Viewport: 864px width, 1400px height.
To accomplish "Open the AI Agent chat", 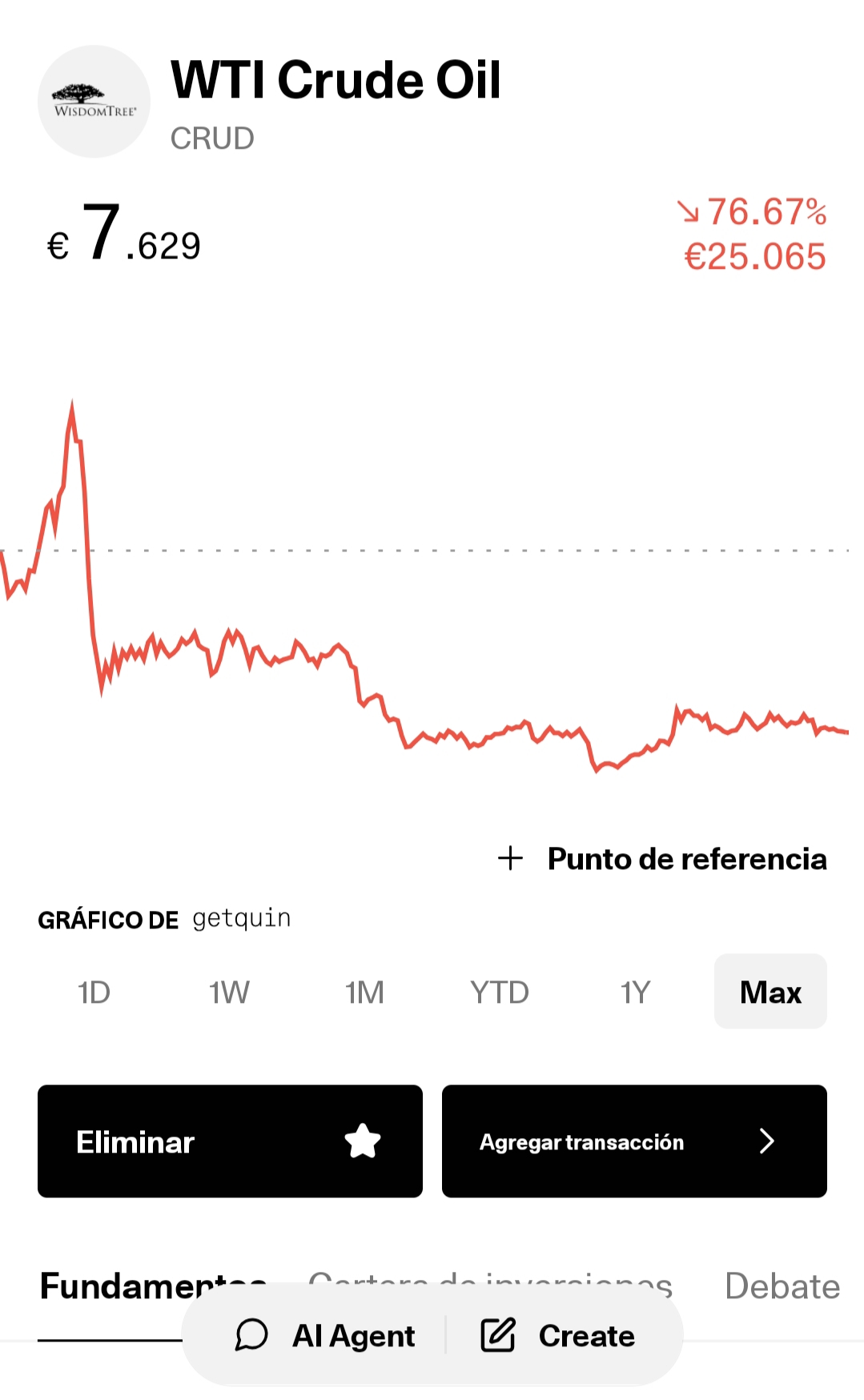I will pos(325,1335).
